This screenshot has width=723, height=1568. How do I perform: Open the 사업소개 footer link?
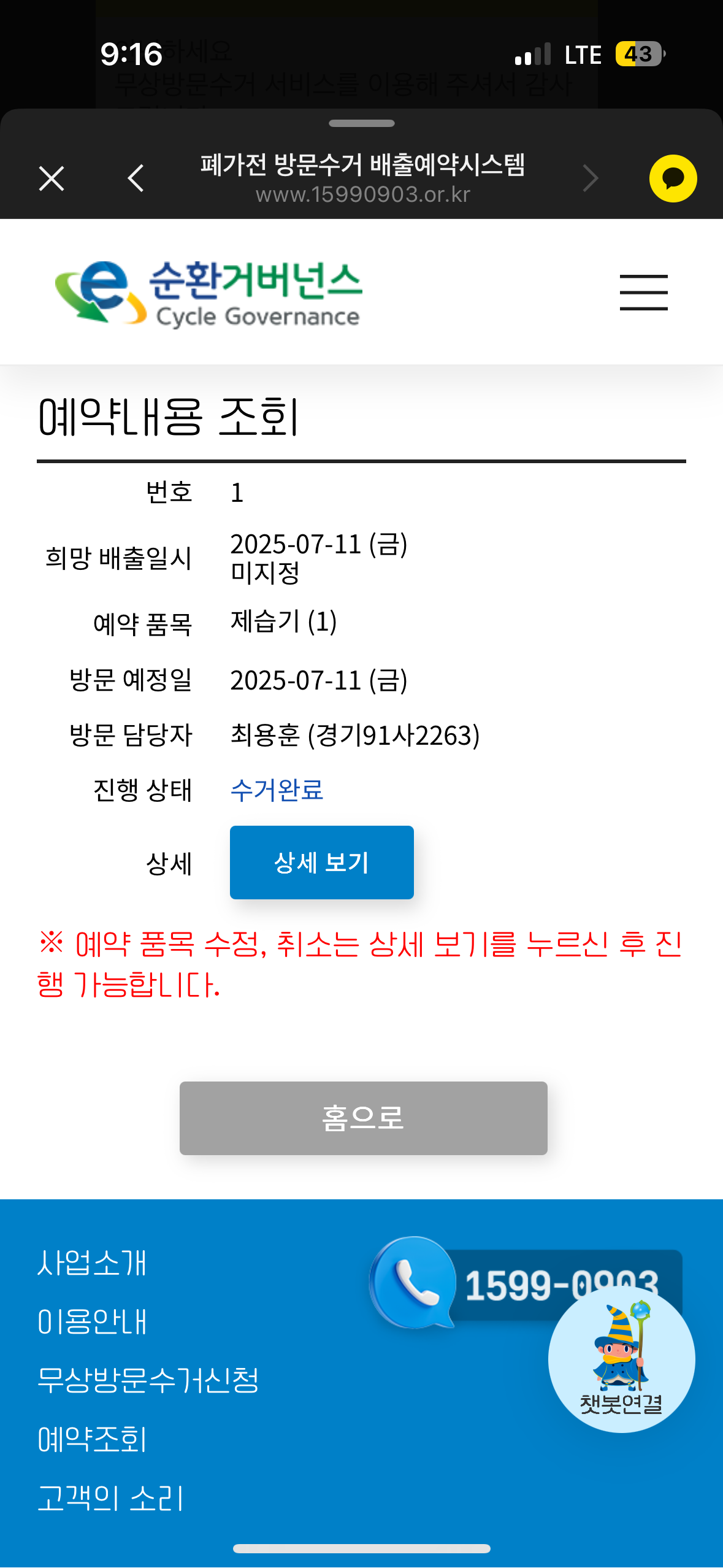coord(92,1263)
